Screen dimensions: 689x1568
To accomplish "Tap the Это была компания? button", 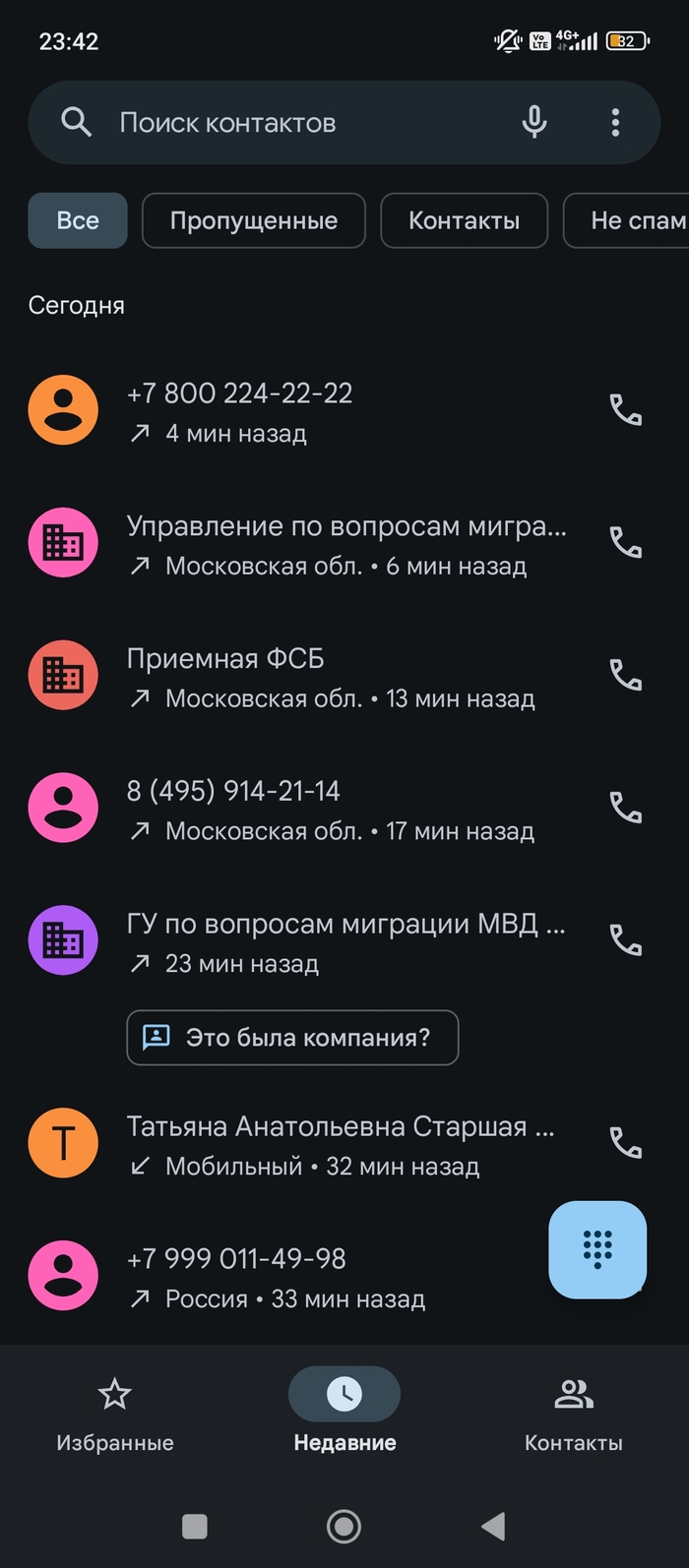I will (x=292, y=1038).
